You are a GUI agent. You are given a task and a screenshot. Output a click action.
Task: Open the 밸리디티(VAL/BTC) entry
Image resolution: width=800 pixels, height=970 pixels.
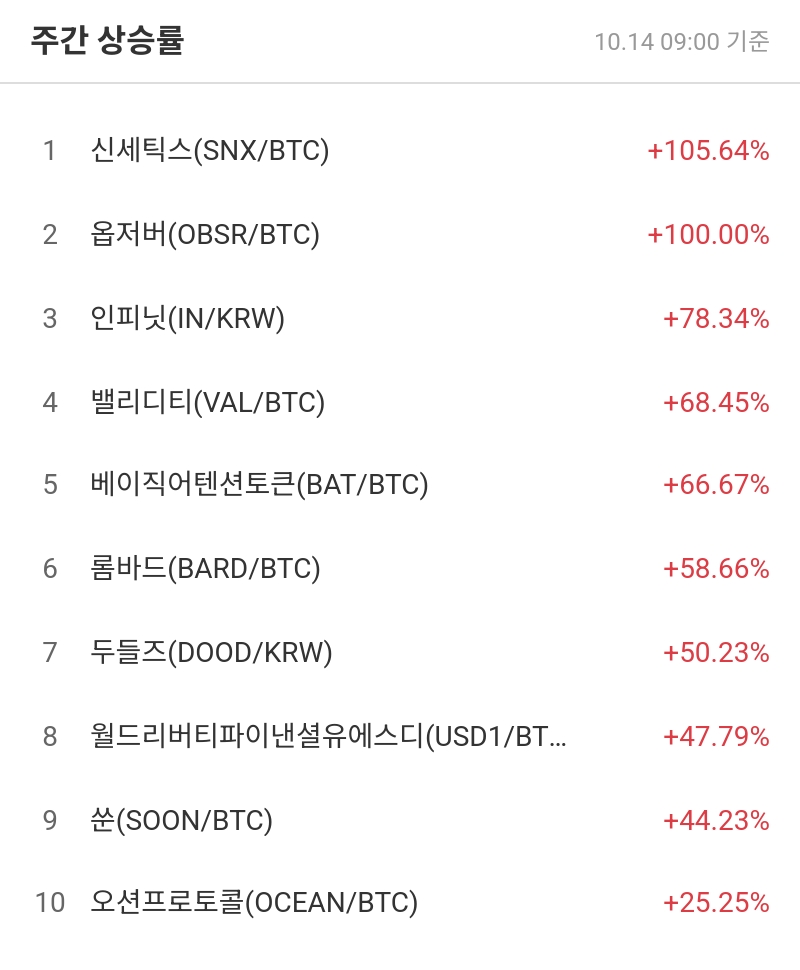click(208, 403)
